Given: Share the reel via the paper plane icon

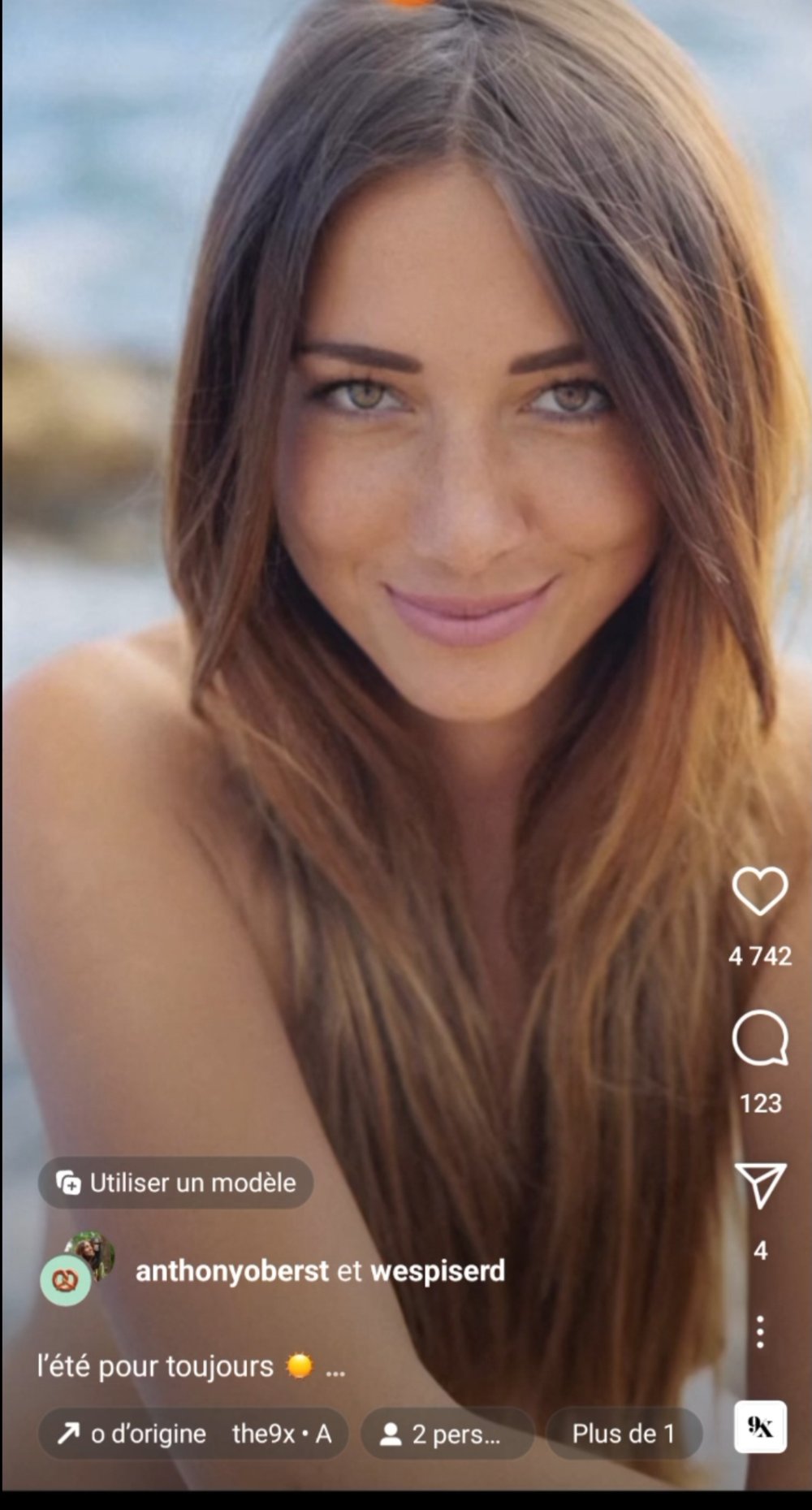Looking at the screenshot, I should click(x=760, y=1185).
